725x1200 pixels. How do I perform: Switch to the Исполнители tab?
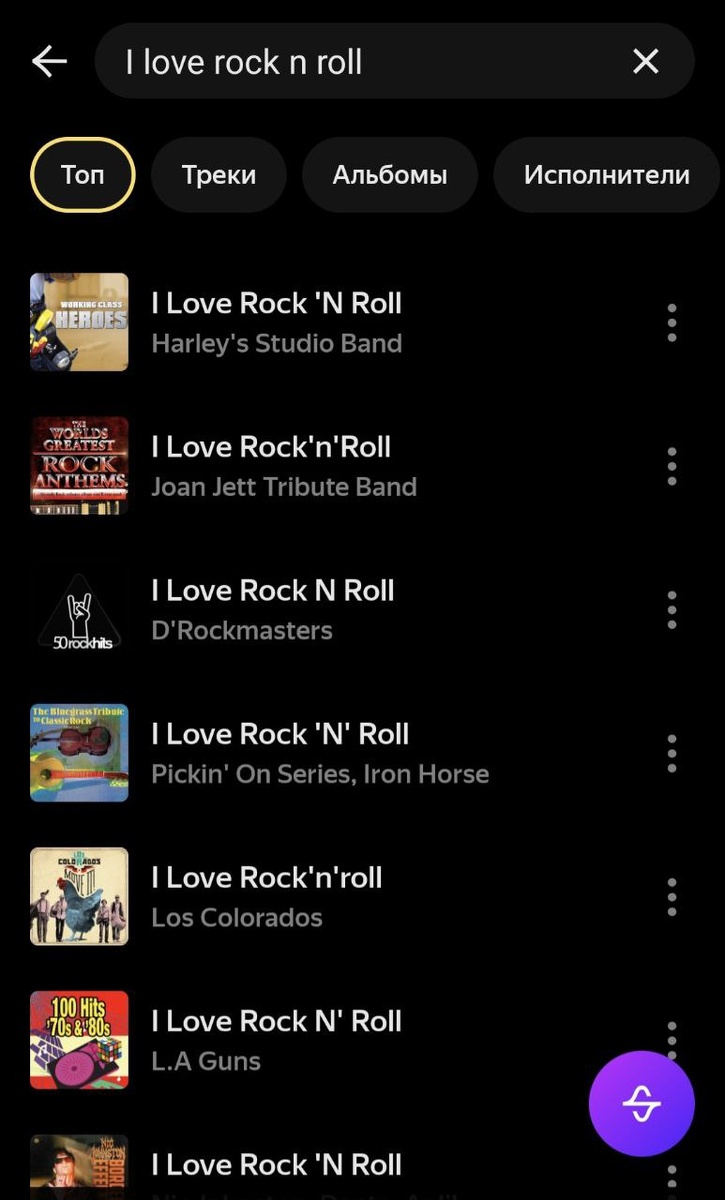pyautogui.click(x=606, y=175)
